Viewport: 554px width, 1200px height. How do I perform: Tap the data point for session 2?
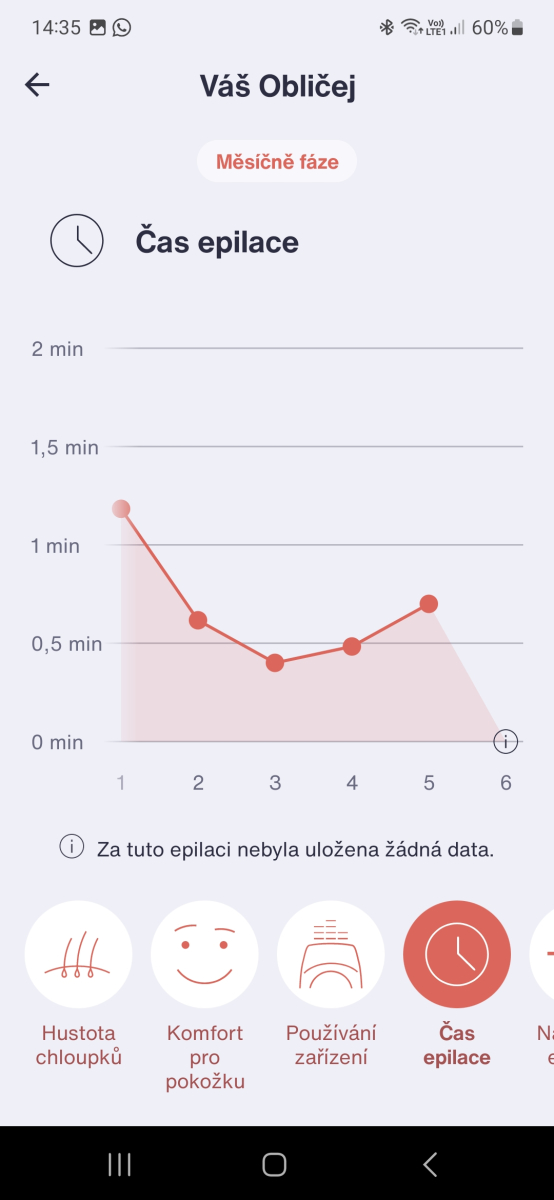tap(198, 620)
